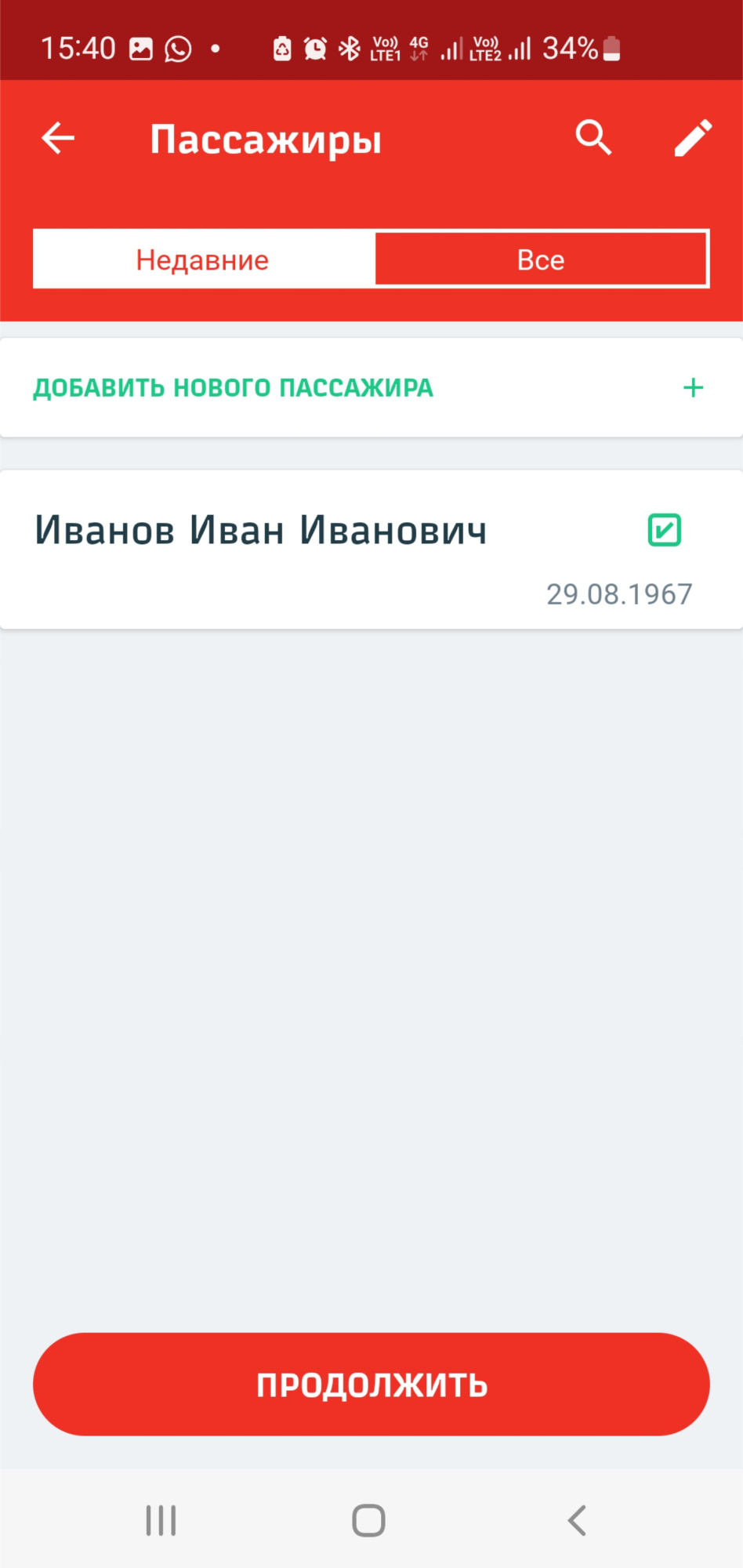Image resolution: width=743 pixels, height=1568 pixels.
Task: Open recent apps view
Action: click(161, 1521)
